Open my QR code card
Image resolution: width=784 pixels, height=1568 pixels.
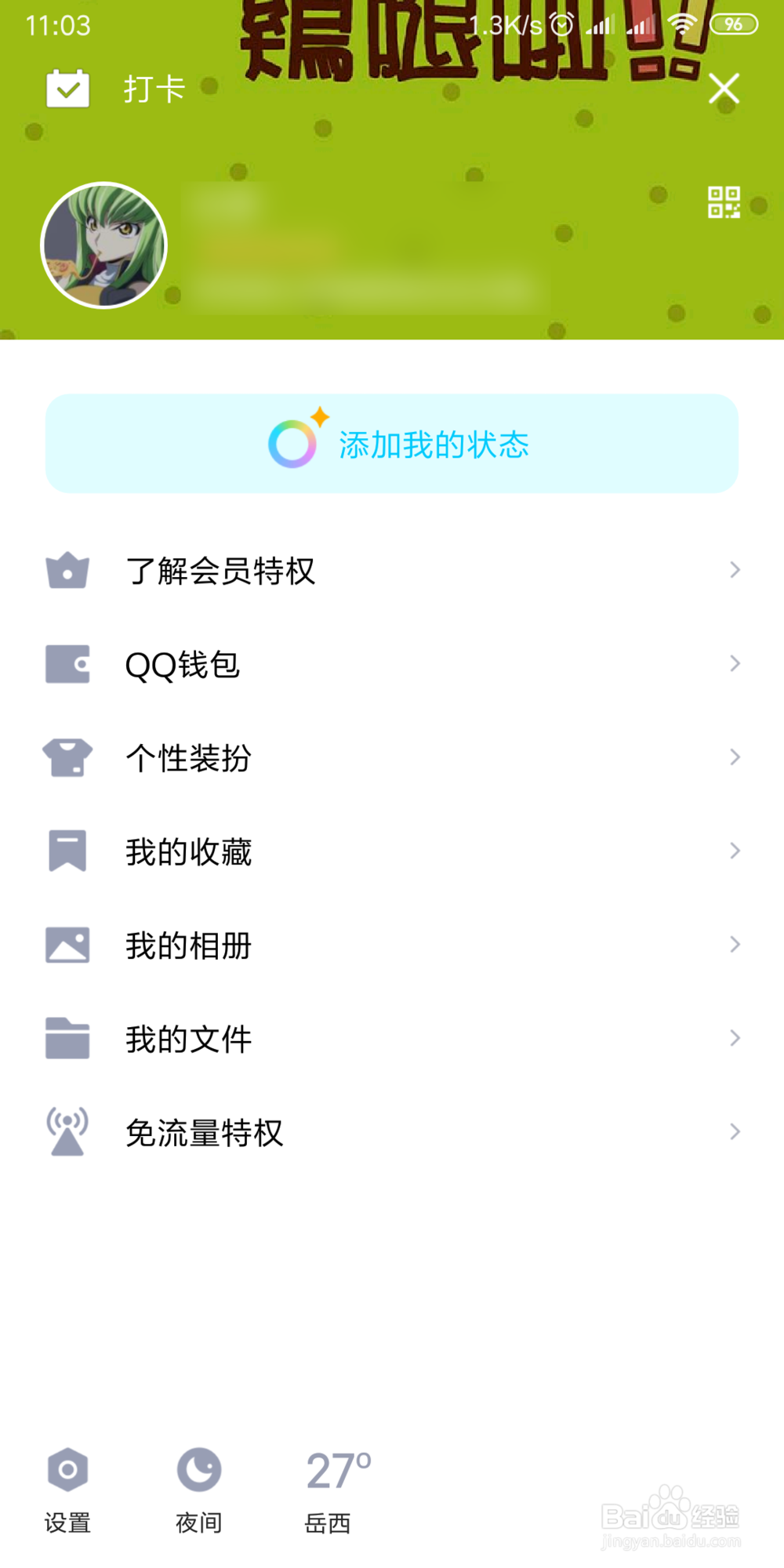[723, 202]
